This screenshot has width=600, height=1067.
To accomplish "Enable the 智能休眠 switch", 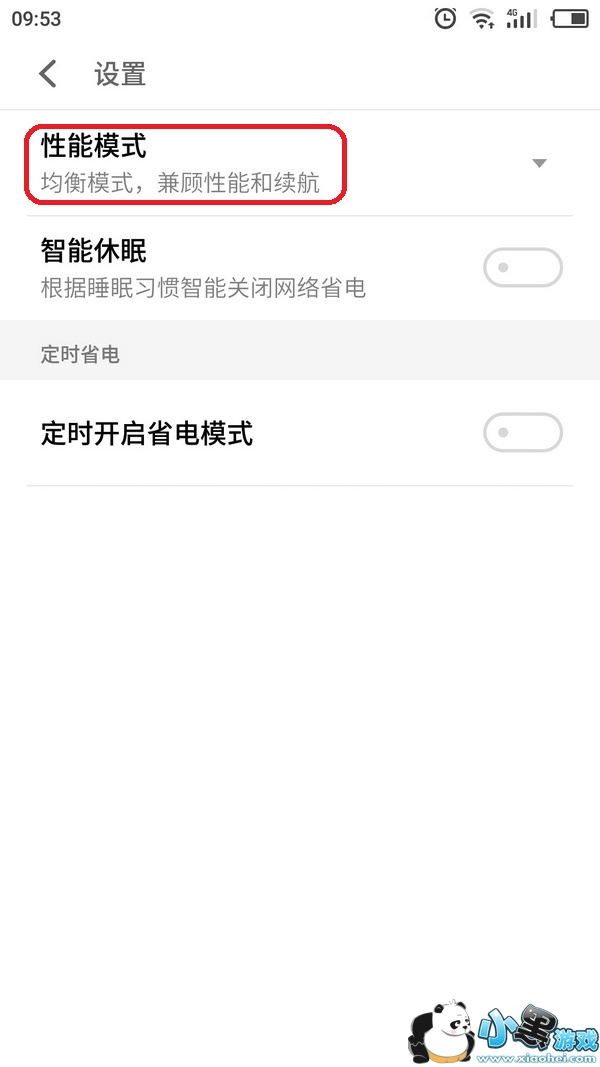I will (522, 268).
